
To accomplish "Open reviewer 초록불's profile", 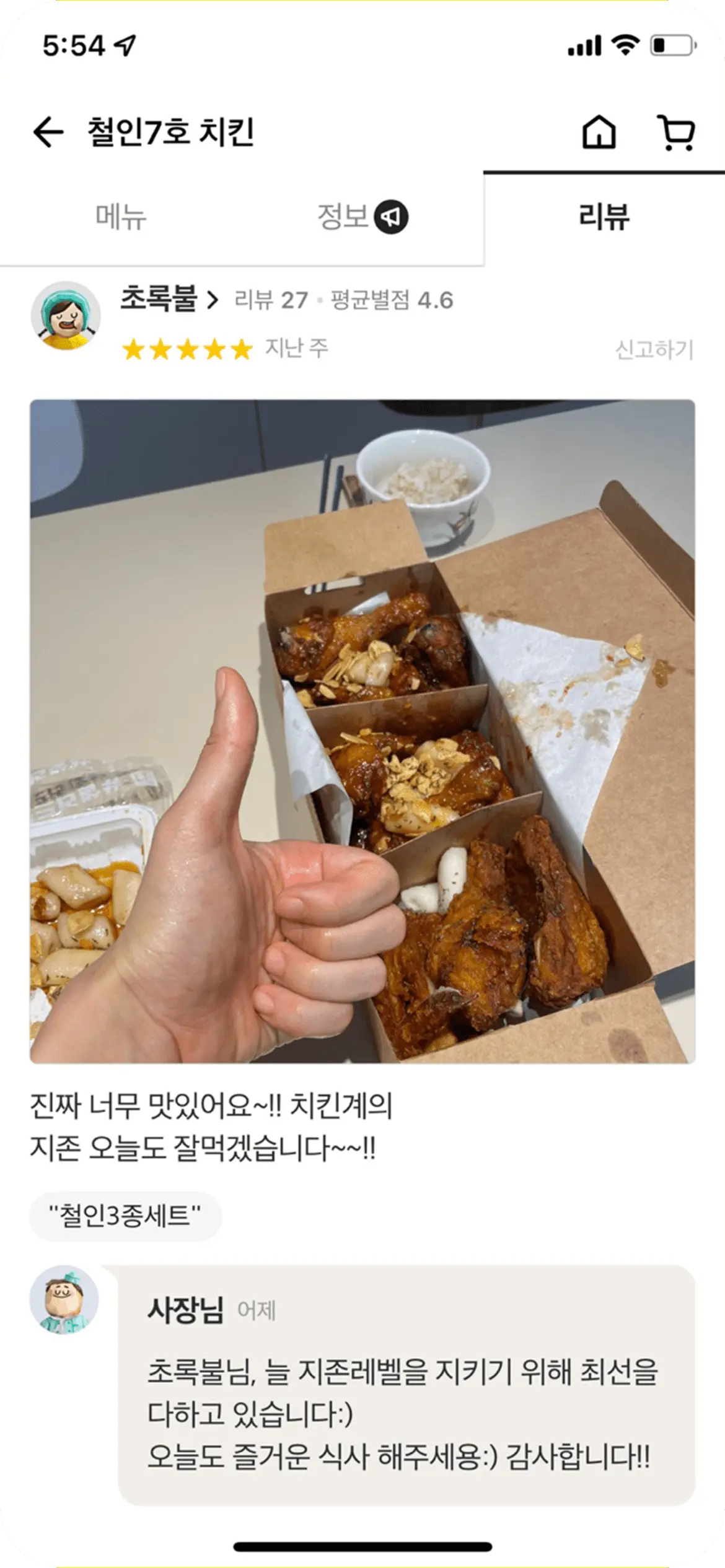I will [168, 300].
